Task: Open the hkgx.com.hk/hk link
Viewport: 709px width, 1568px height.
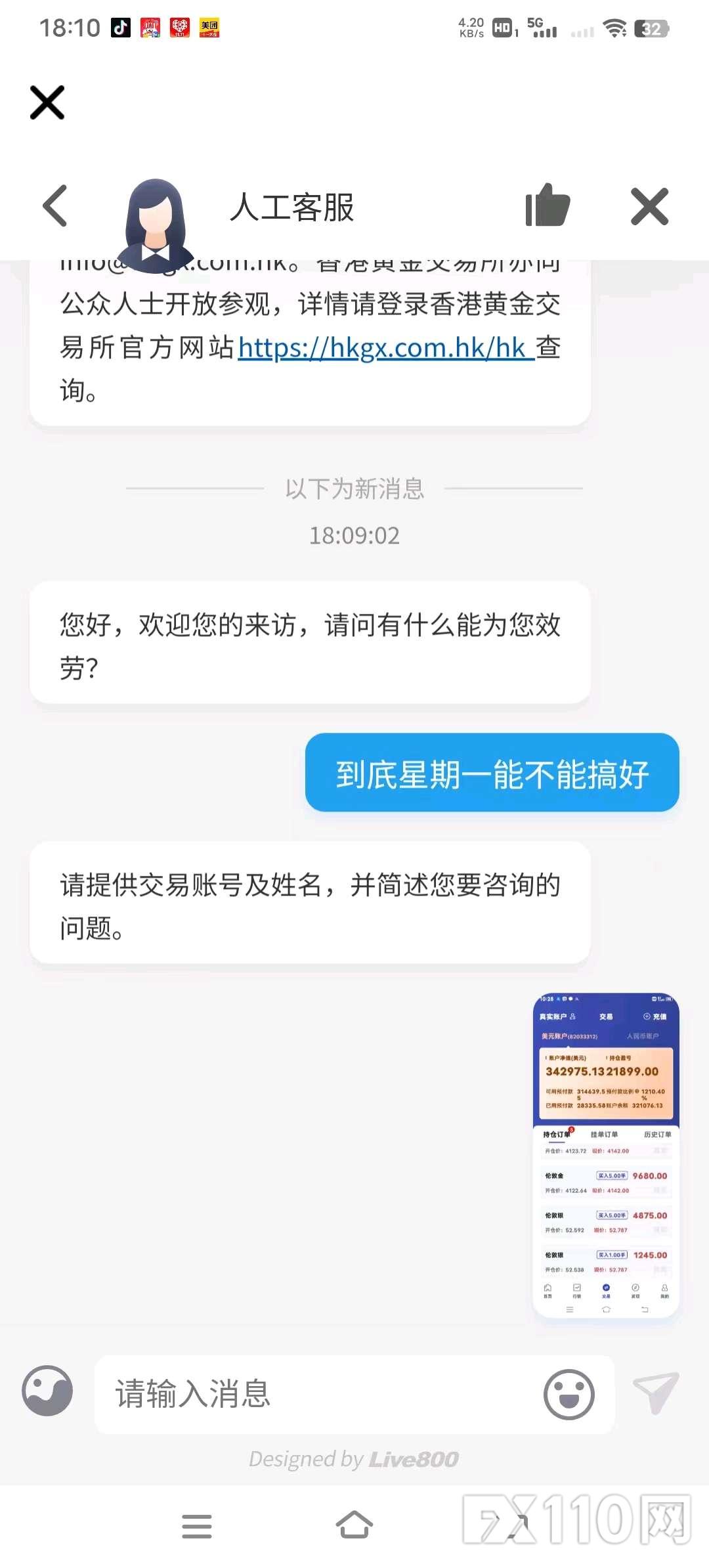Action: [386, 347]
